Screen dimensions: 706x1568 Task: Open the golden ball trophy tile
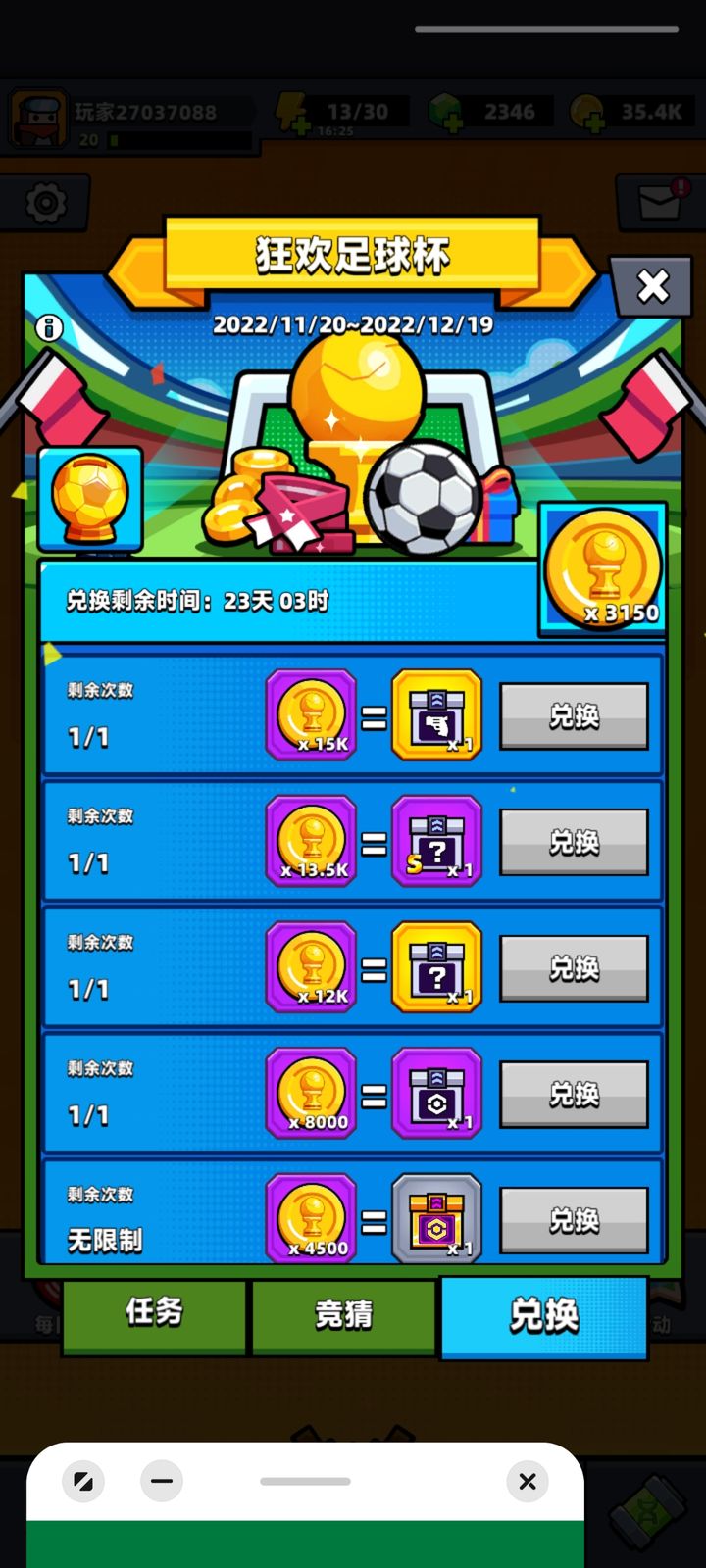tap(90, 500)
